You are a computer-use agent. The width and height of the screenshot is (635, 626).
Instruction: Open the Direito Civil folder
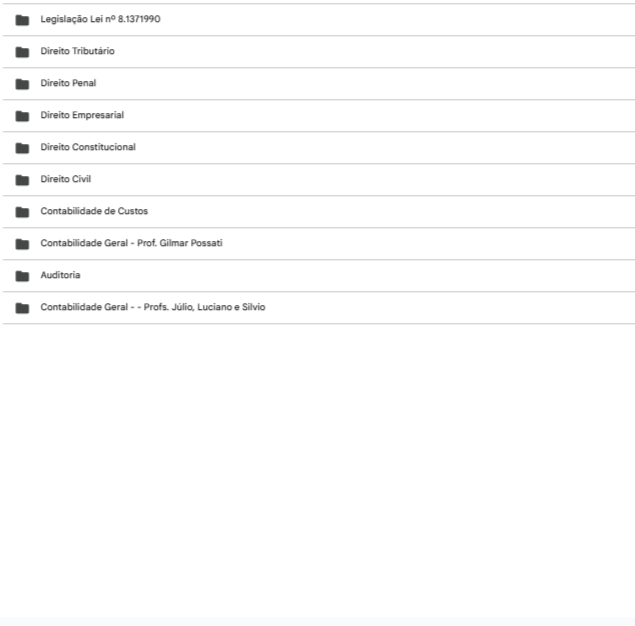click(x=319, y=179)
